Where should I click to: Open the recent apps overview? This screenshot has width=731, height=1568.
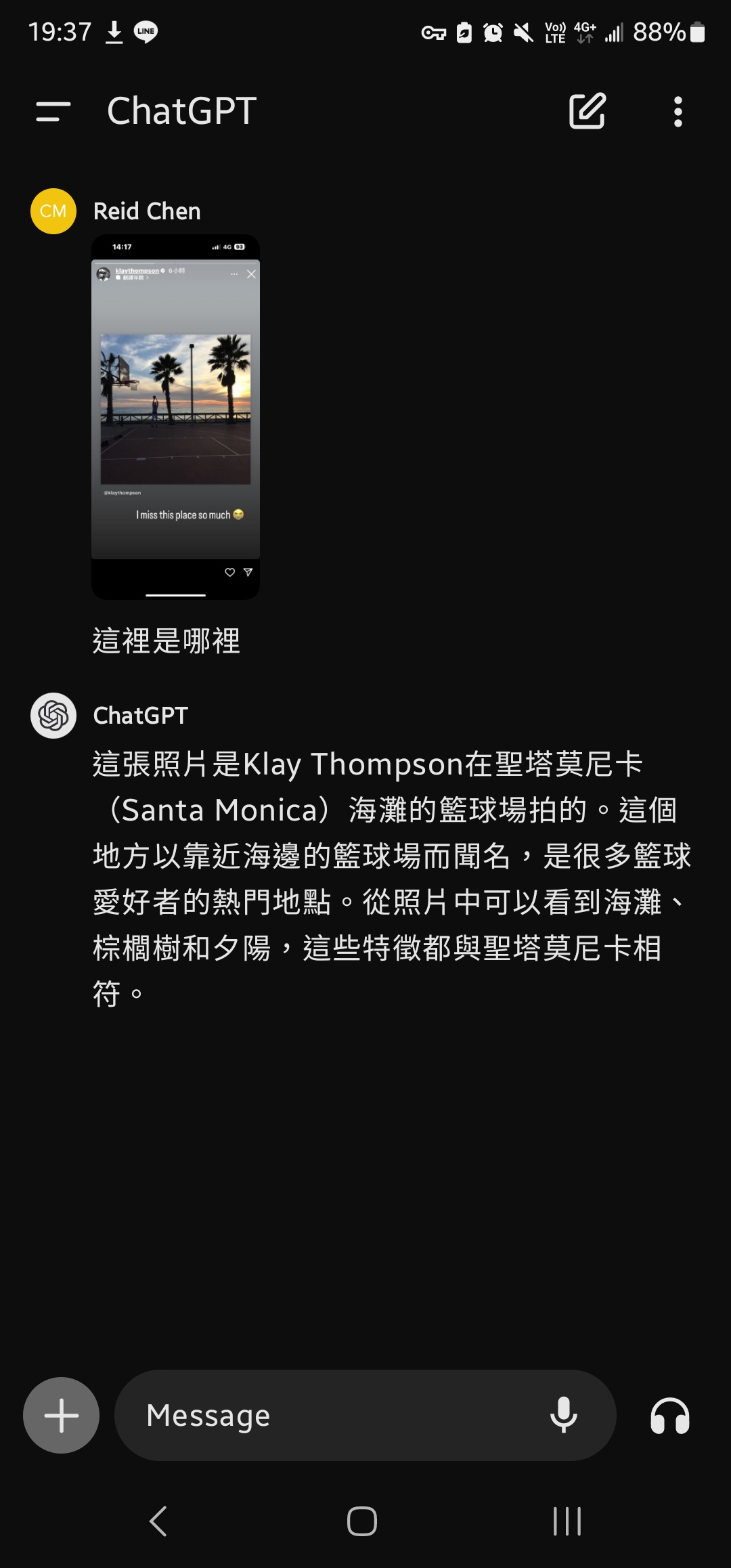[567, 1521]
